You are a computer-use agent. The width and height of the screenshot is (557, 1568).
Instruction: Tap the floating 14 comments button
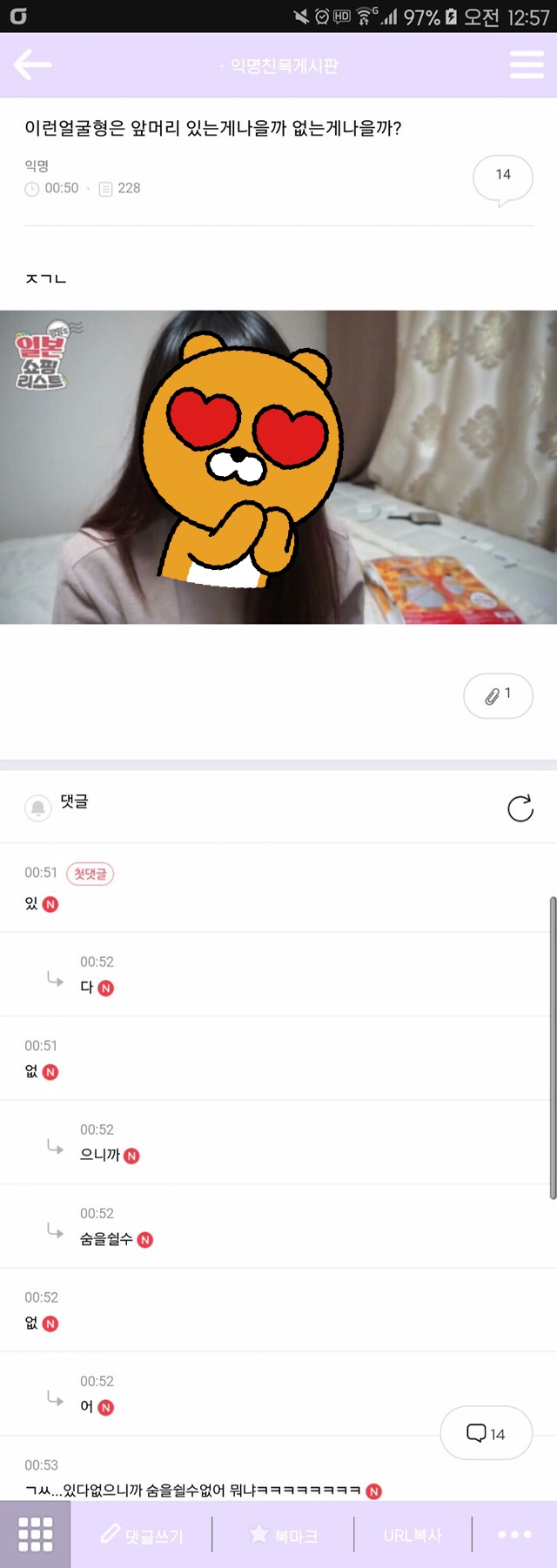pyautogui.click(x=486, y=1433)
